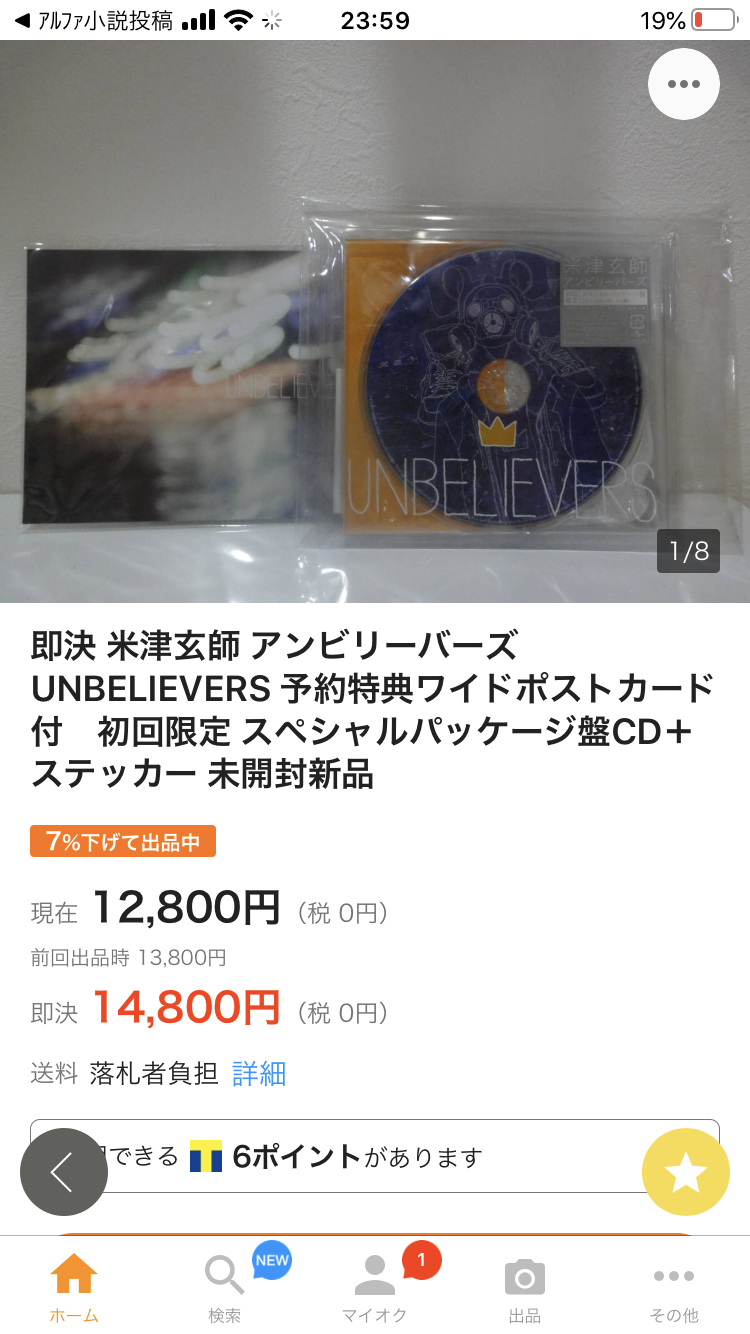Open the その他 tab
750x1334 pixels.
(674, 1286)
